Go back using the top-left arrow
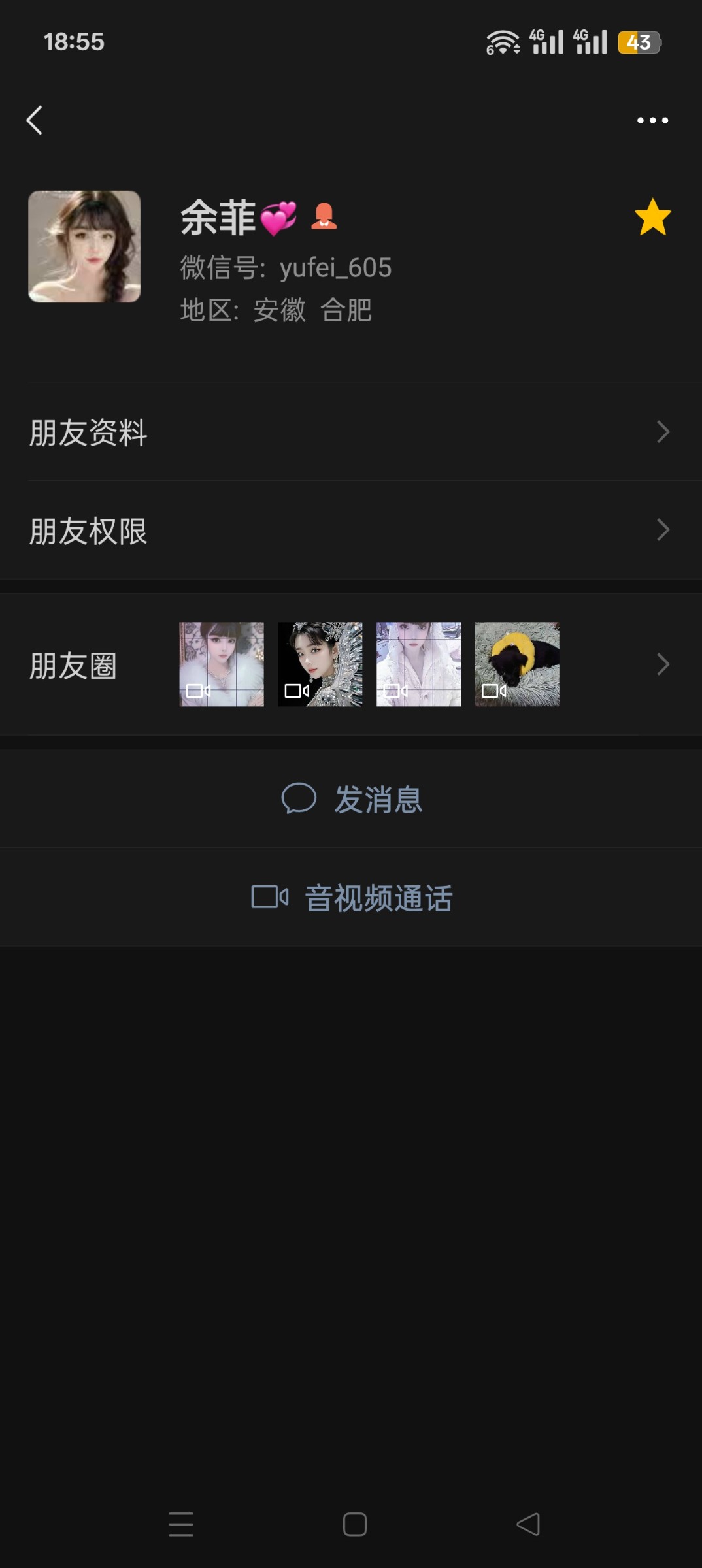The width and height of the screenshot is (702, 1568). coord(35,120)
